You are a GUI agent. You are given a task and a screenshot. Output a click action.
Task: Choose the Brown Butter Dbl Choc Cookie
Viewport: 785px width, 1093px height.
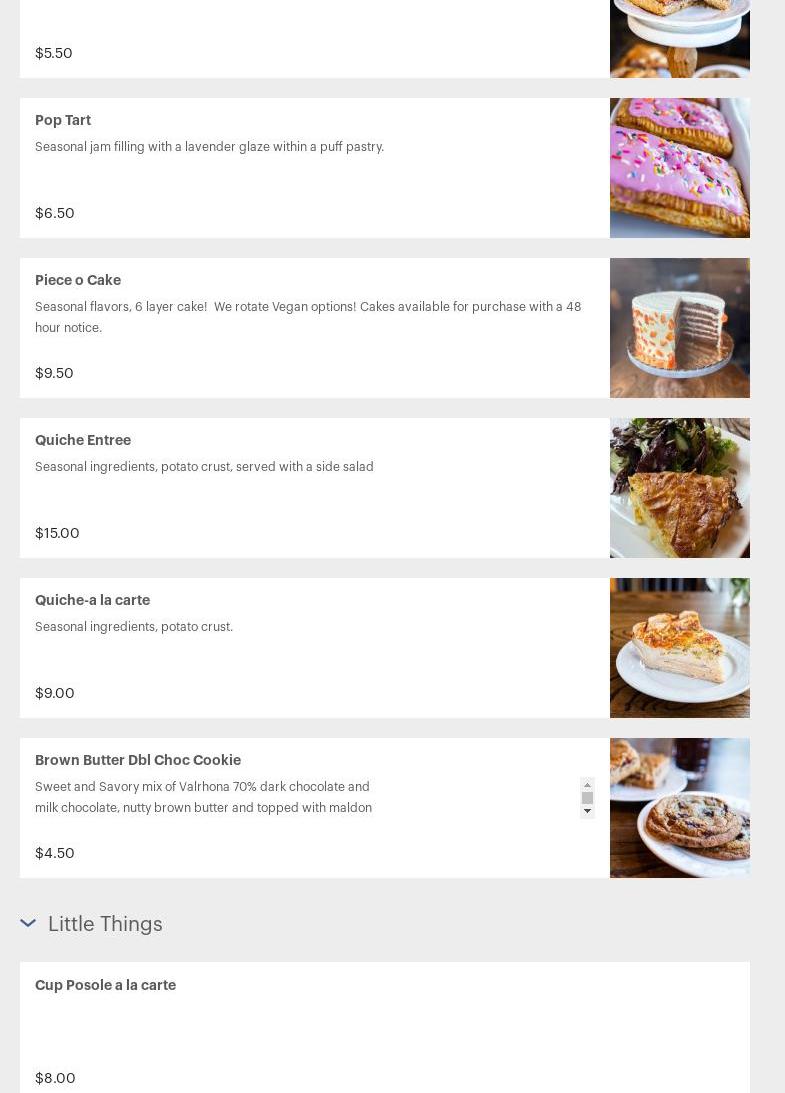(138, 760)
